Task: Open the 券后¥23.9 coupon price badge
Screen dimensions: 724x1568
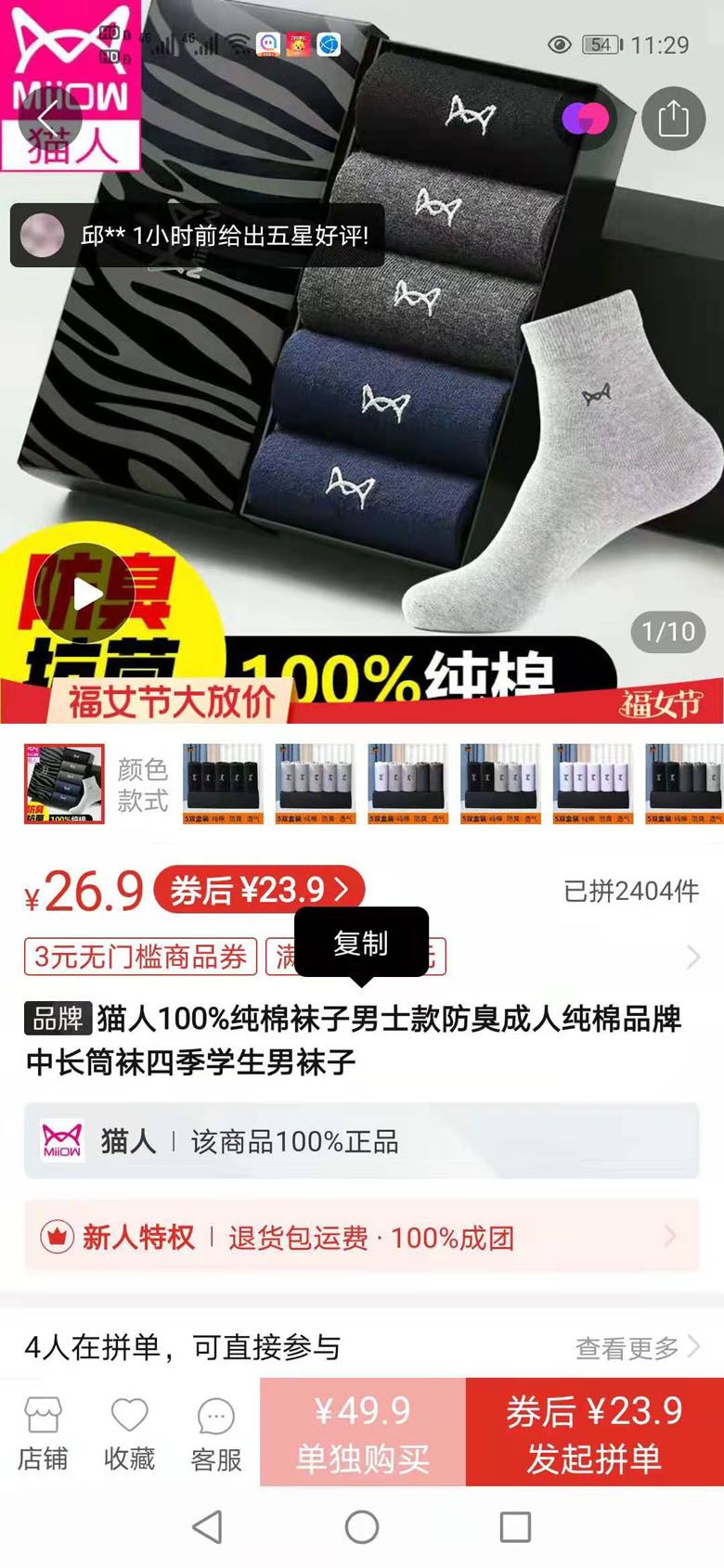Action: 259,890
